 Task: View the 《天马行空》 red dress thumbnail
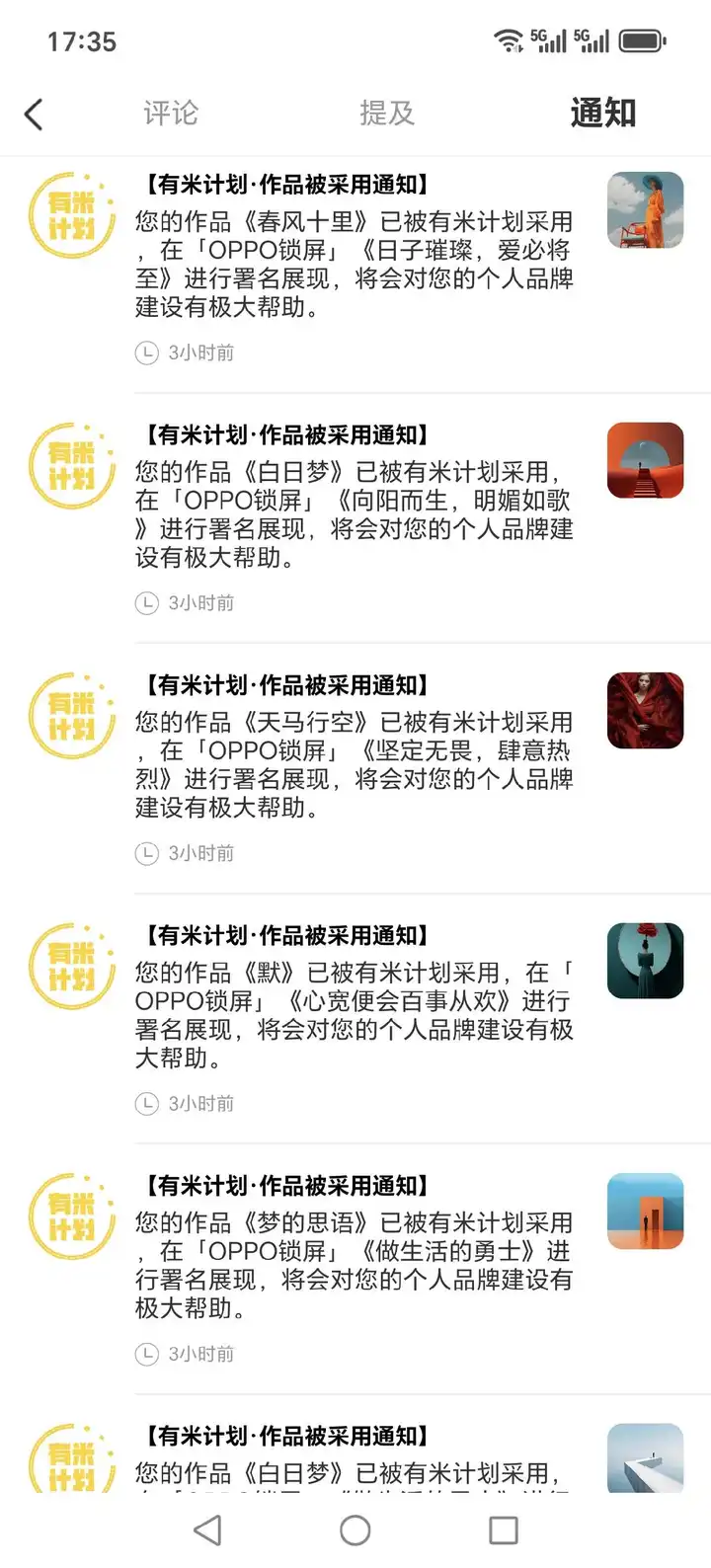pos(645,711)
